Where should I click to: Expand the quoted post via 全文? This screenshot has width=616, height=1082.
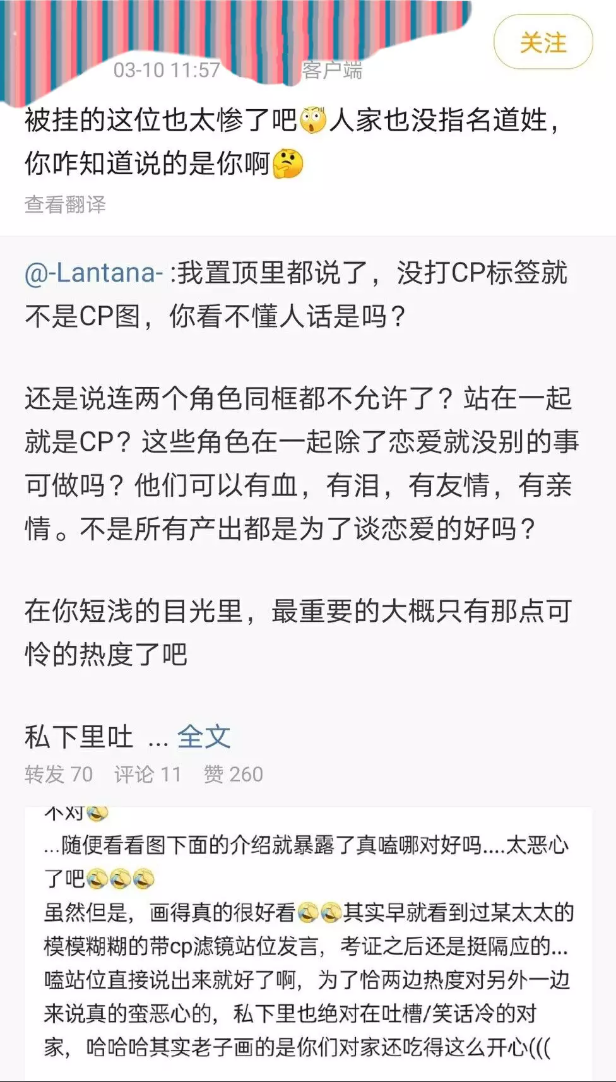click(x=204, y=737)
